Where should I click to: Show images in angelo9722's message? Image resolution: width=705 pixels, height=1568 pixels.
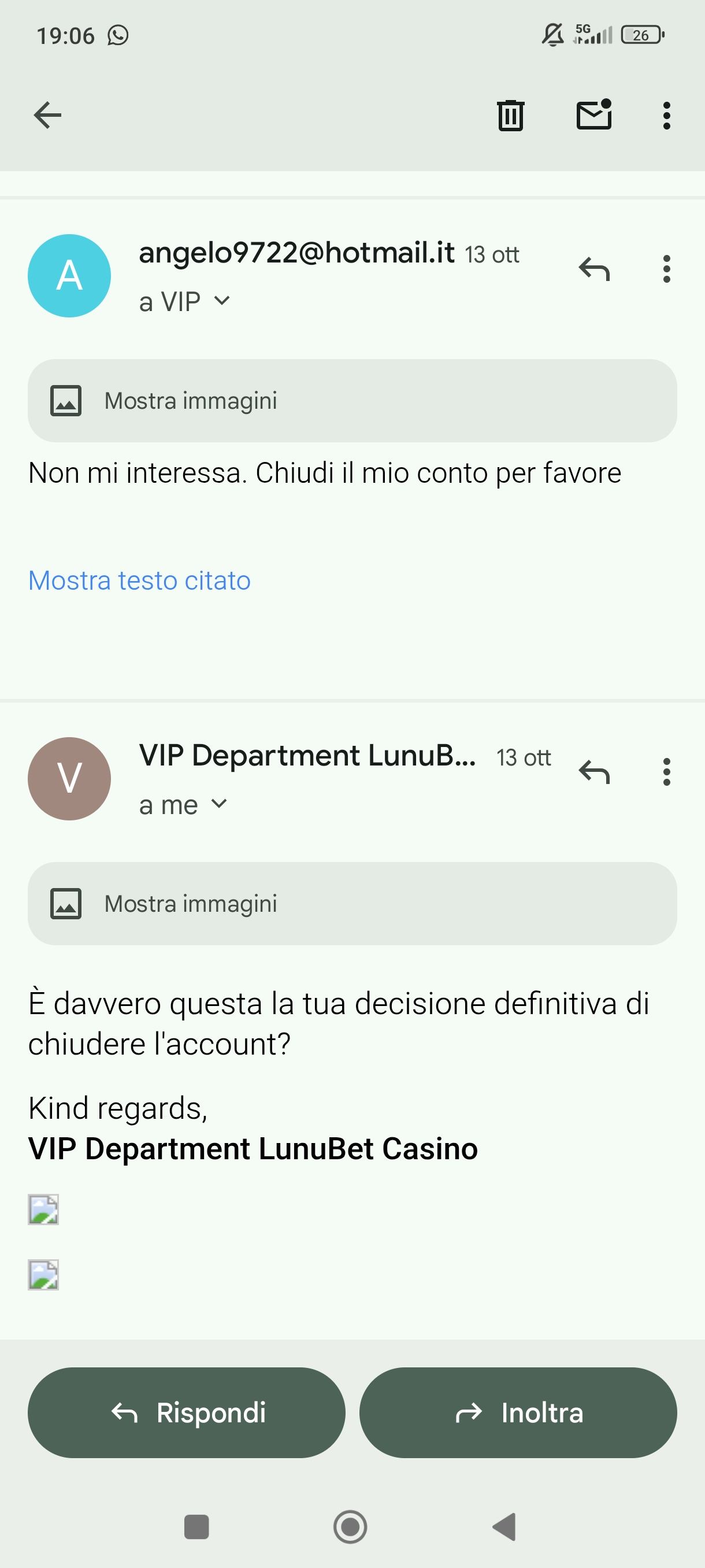click(x=351, y=401)
